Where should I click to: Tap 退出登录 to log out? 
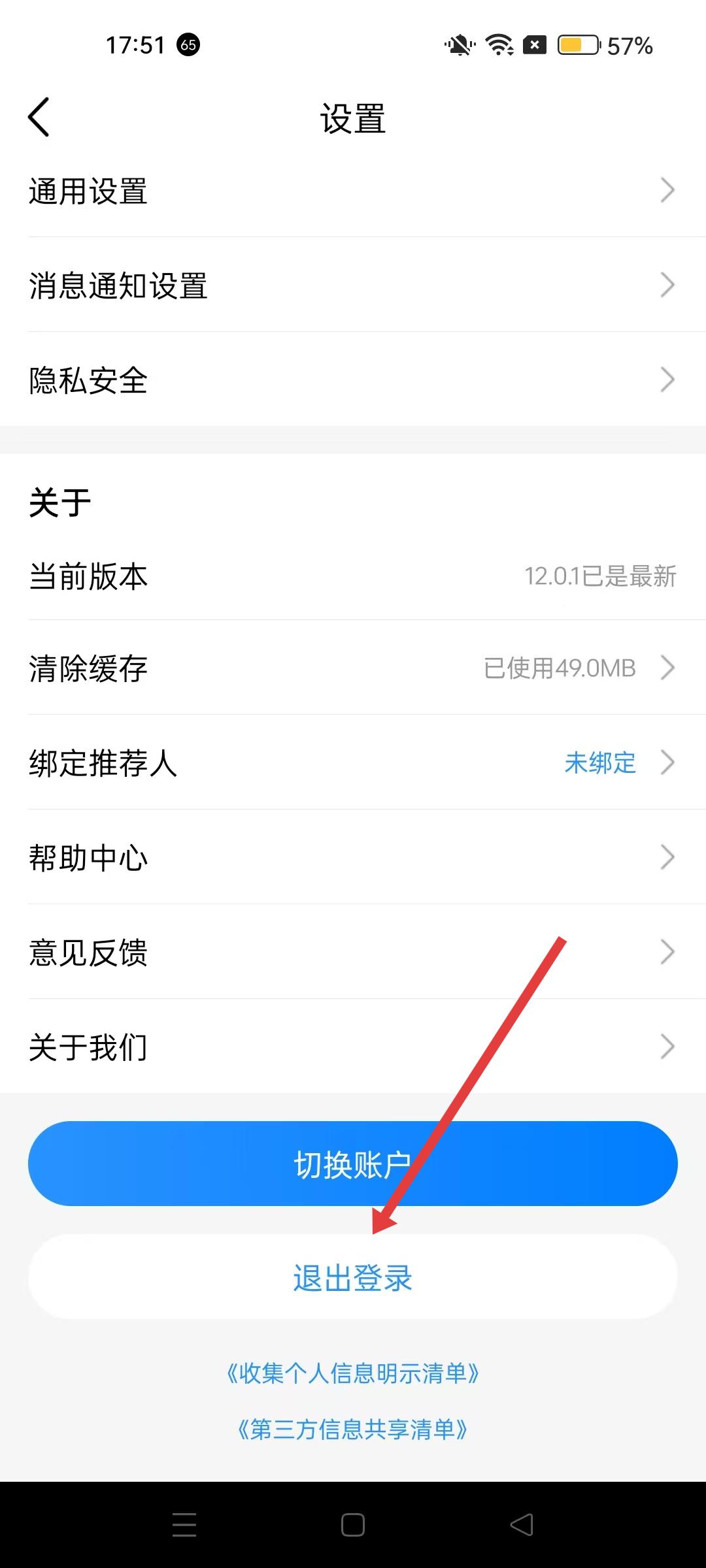353,1278
